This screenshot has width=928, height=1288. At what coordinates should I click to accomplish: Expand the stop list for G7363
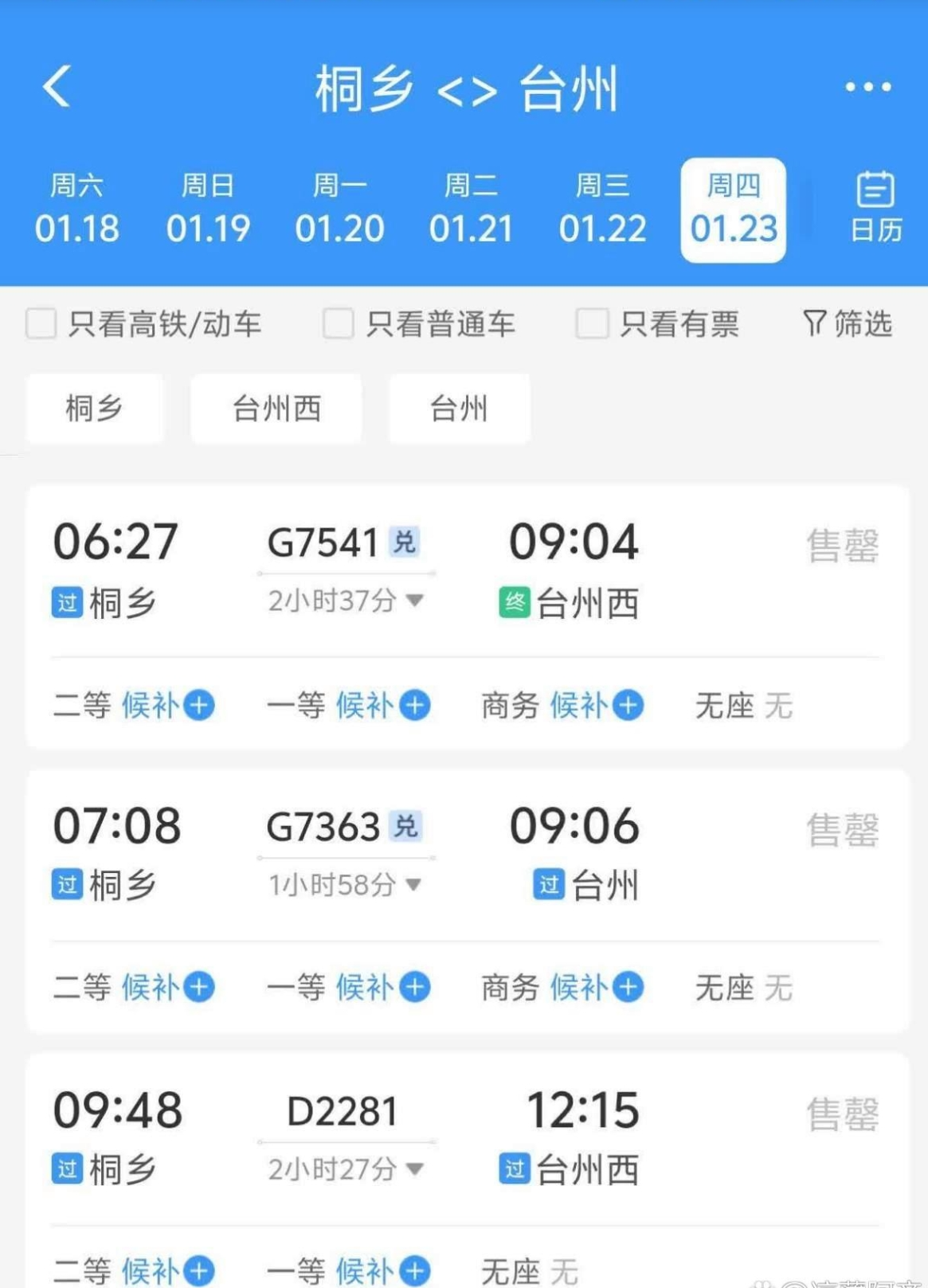346,884
